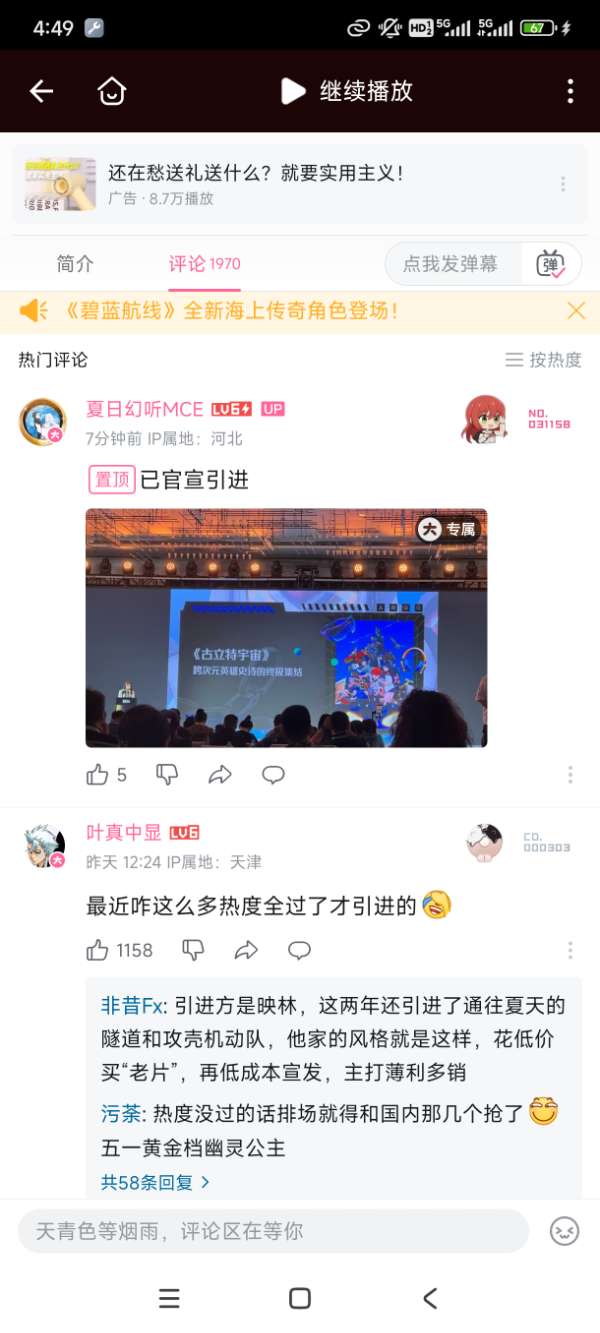The width and height of the screenshot is (600, 1333).
Task: Change sort order via 按热度
Action: point(543,360)
